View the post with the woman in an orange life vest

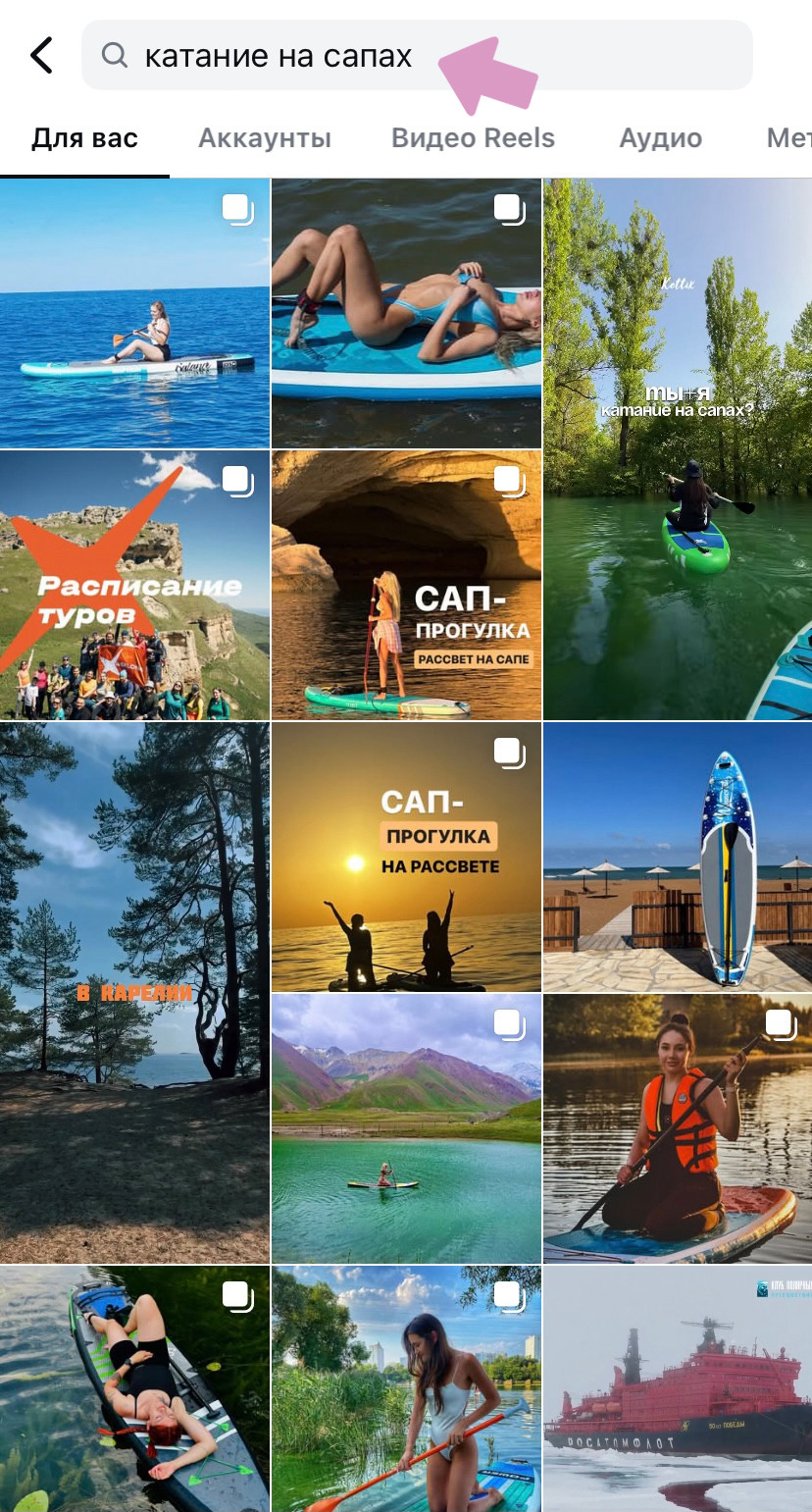pos(678,1127)
